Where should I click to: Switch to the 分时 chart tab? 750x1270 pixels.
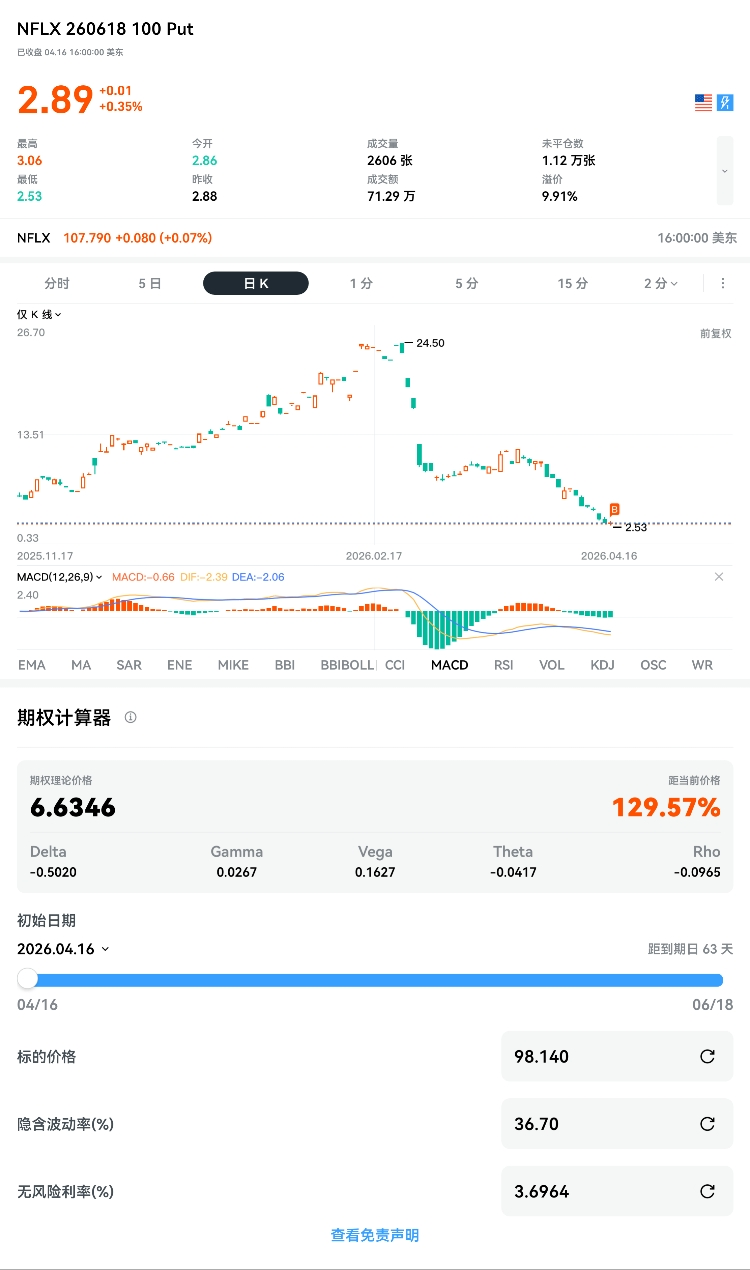[x=57, y=284]
